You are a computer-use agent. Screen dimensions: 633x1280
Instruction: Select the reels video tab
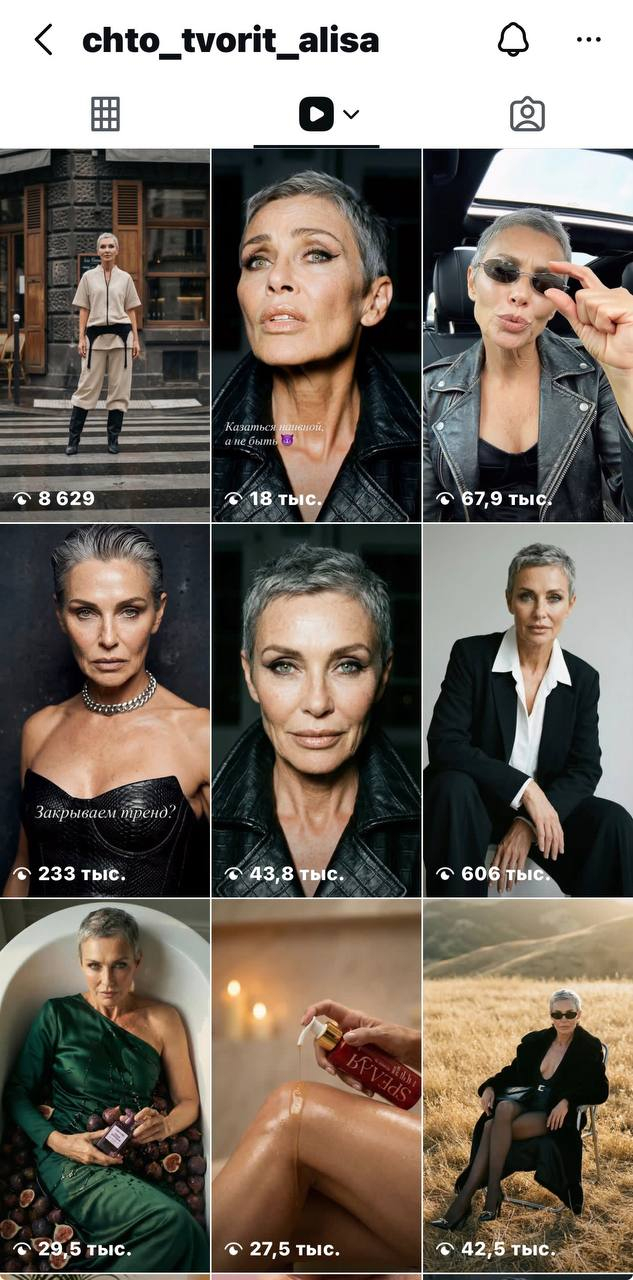tap(317, 114)
